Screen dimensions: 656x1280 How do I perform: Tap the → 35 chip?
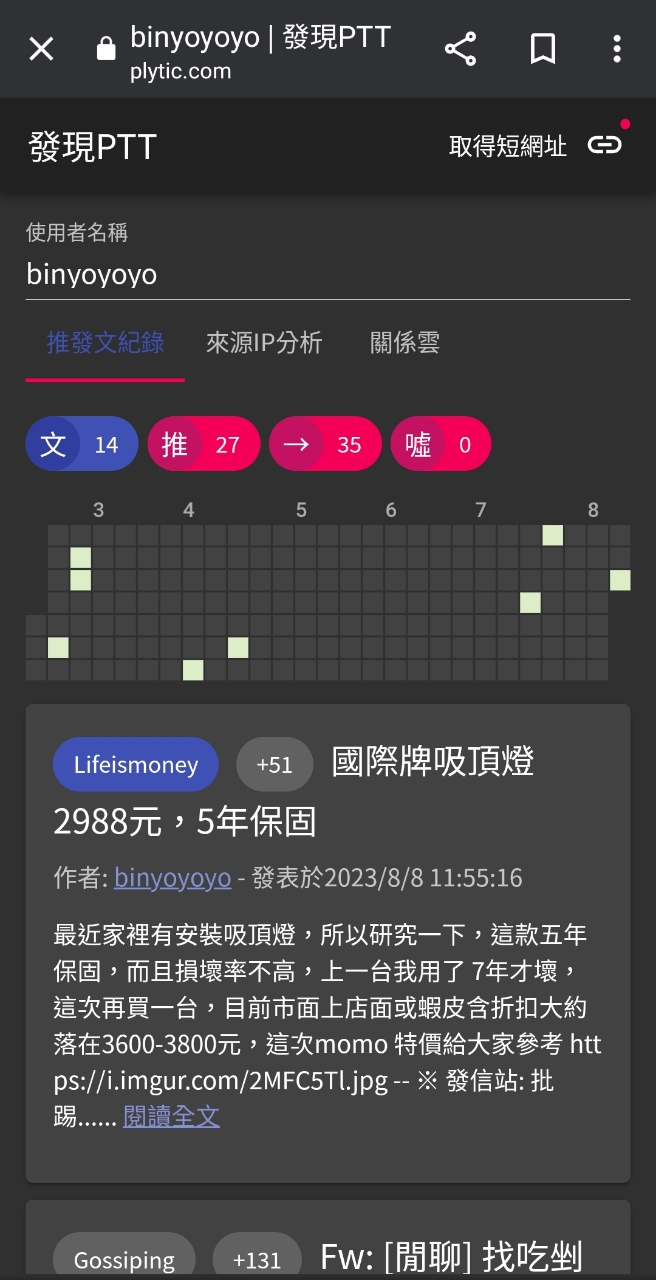click(325, 444)
